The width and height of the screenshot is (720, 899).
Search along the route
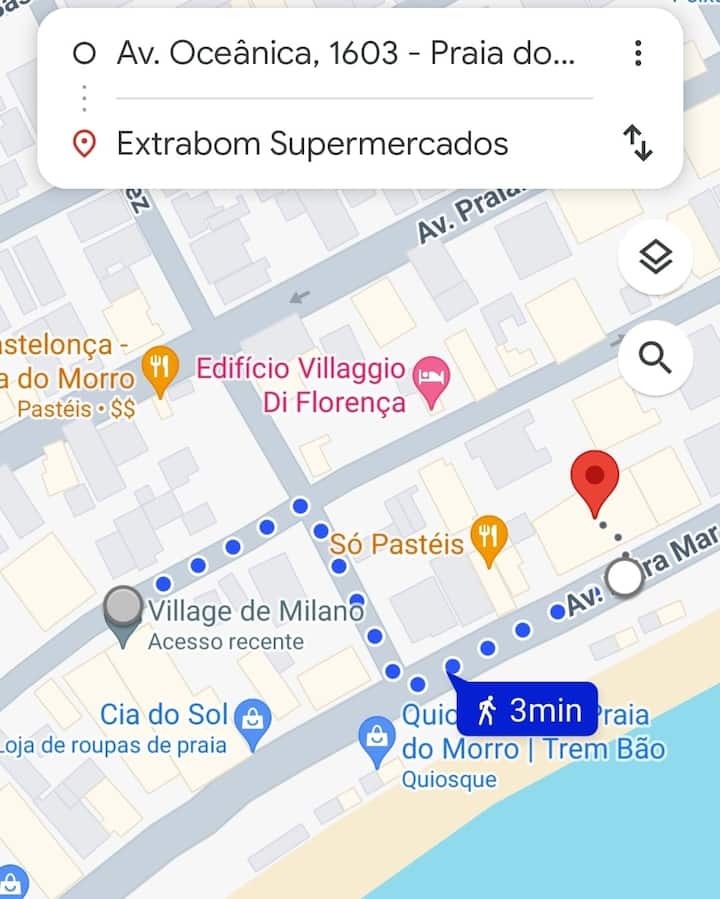[x=655, y=357]
